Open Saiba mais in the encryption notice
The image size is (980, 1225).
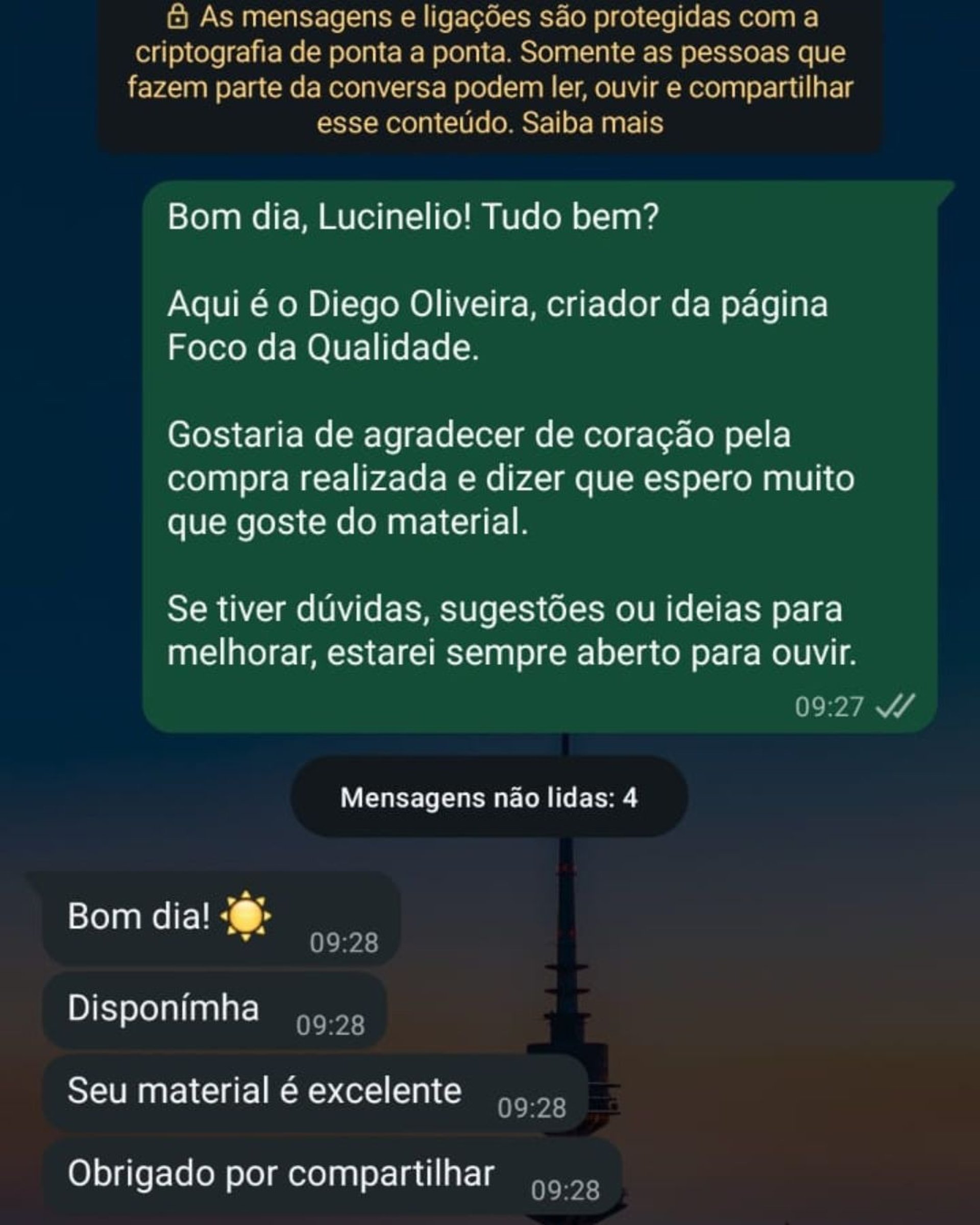click(x=593, y=122)
